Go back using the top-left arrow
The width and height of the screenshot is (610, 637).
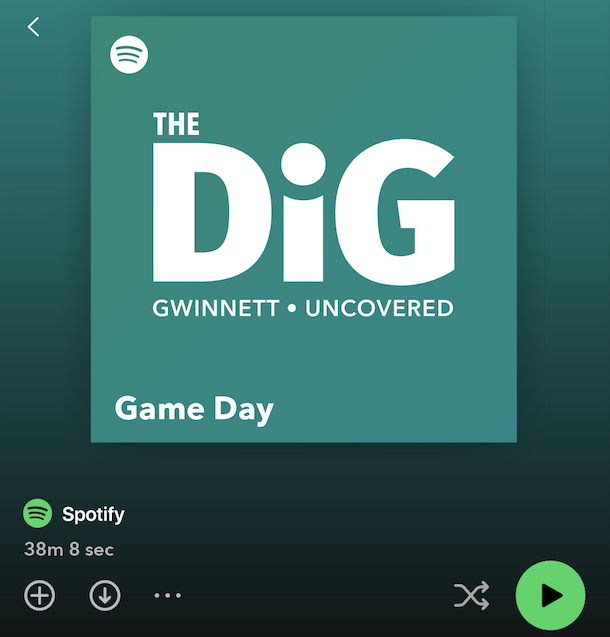coord(34,27)
